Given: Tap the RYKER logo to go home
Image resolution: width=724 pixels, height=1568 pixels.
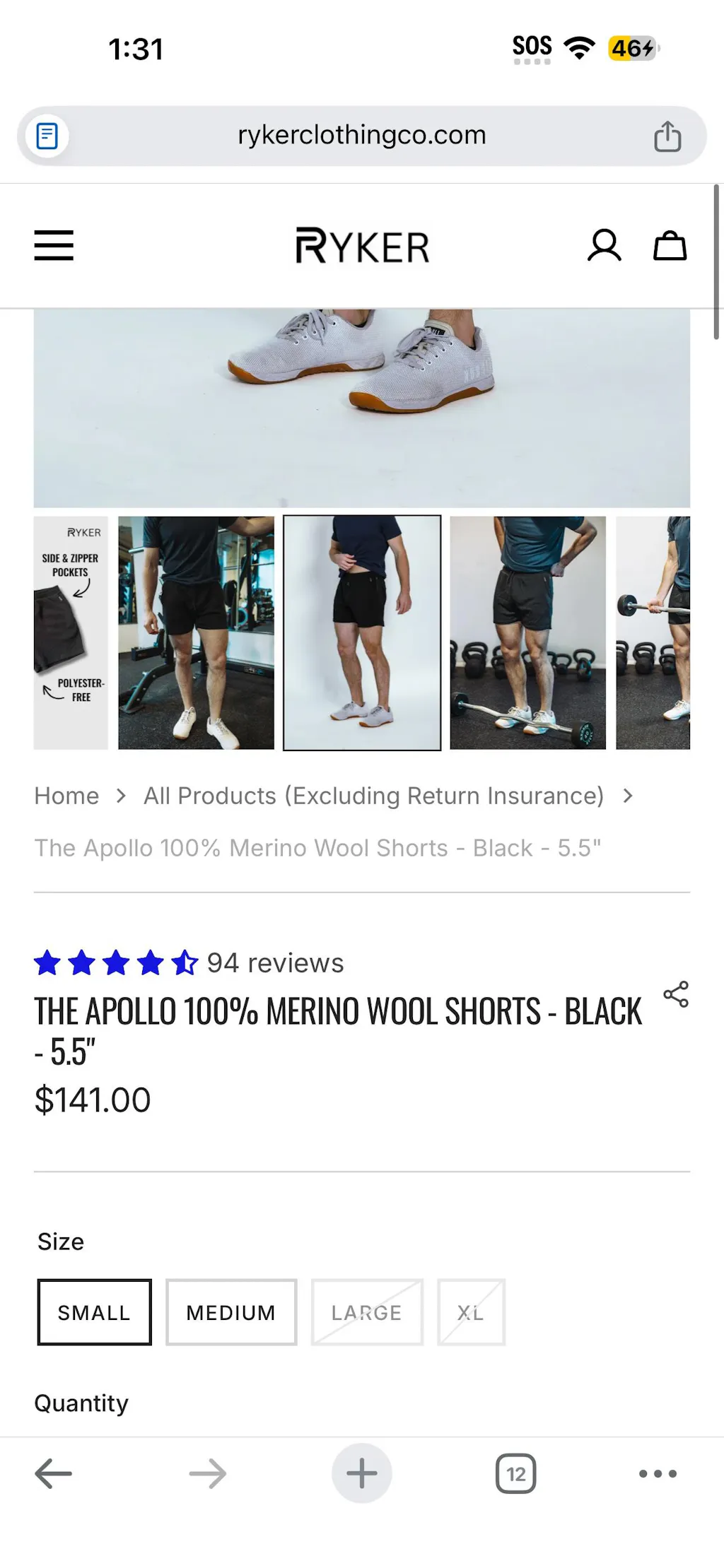Looking at the screenshot, I should pyautogui.click(x=361, y=246).
